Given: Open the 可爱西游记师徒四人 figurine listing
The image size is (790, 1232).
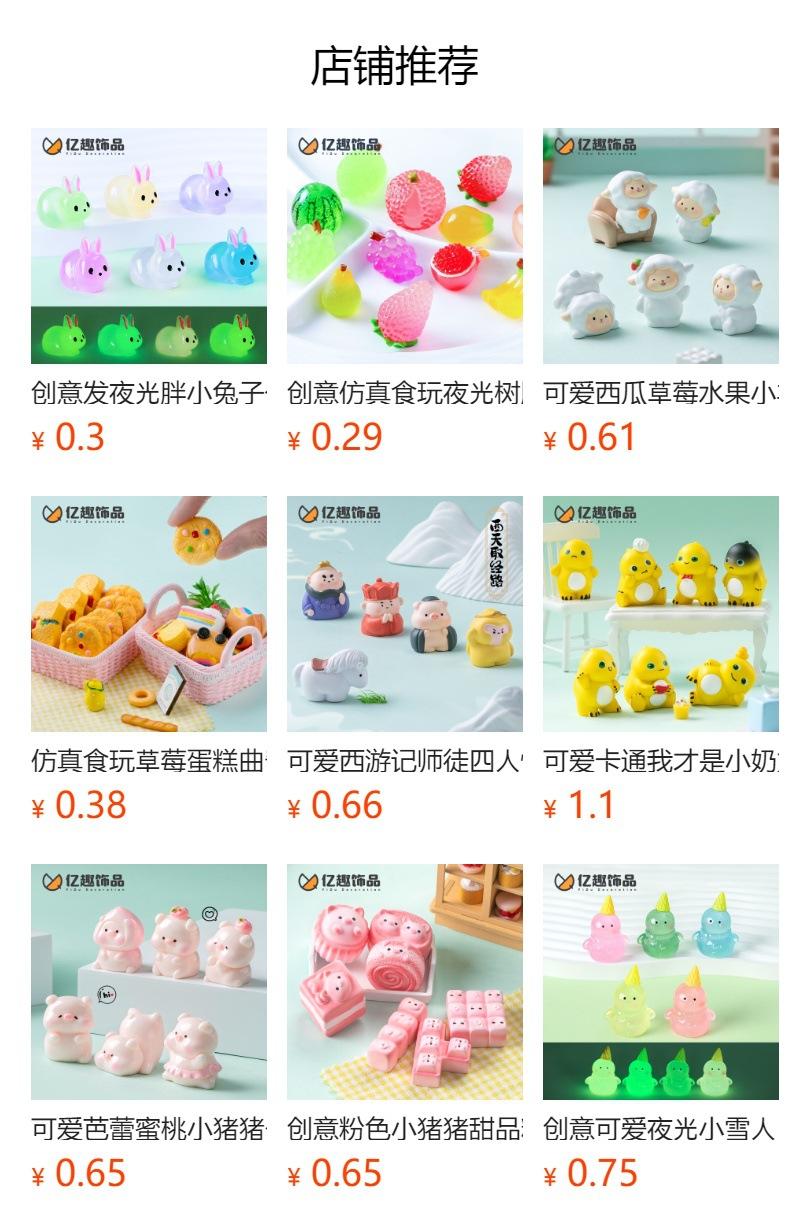Looking at the screenshot, I should [405, 614].
